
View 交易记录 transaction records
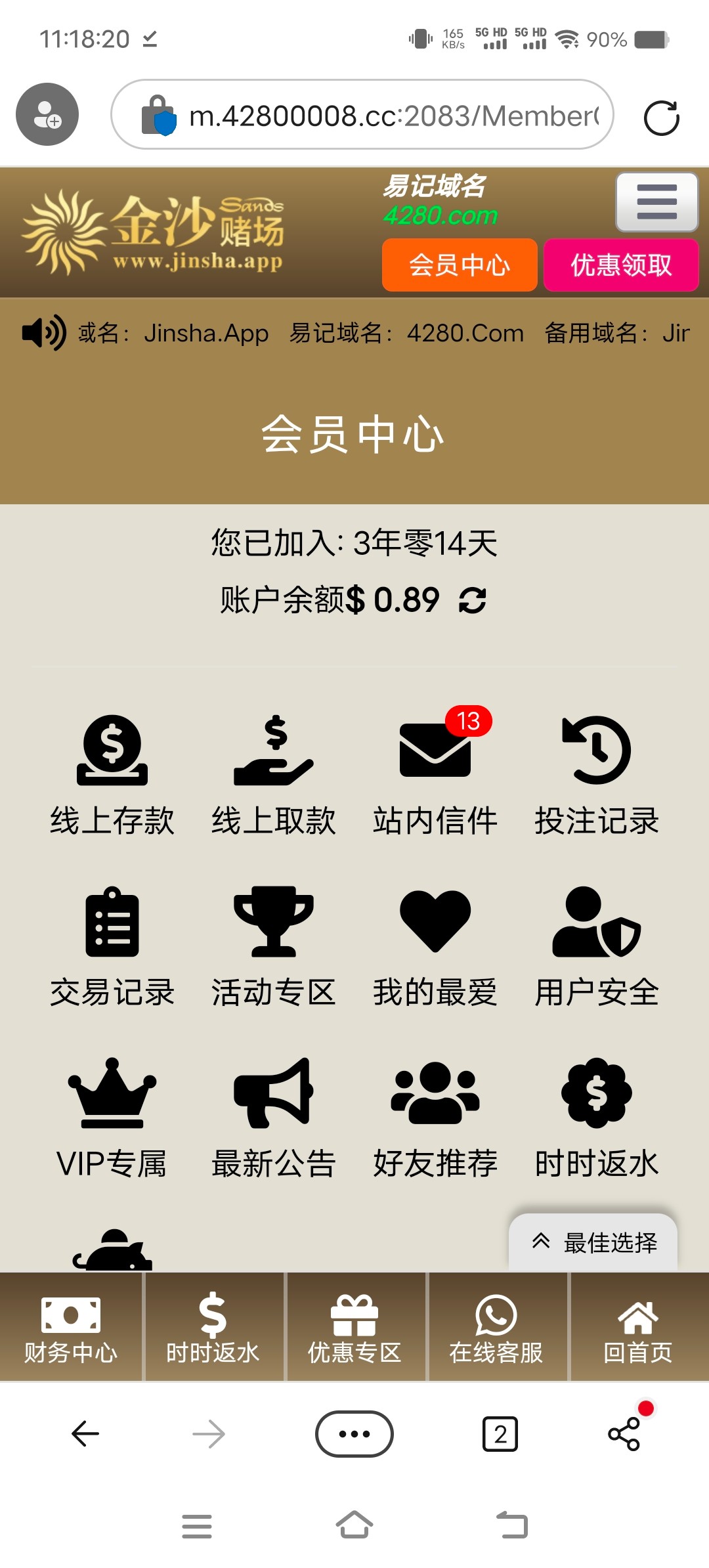112,947
